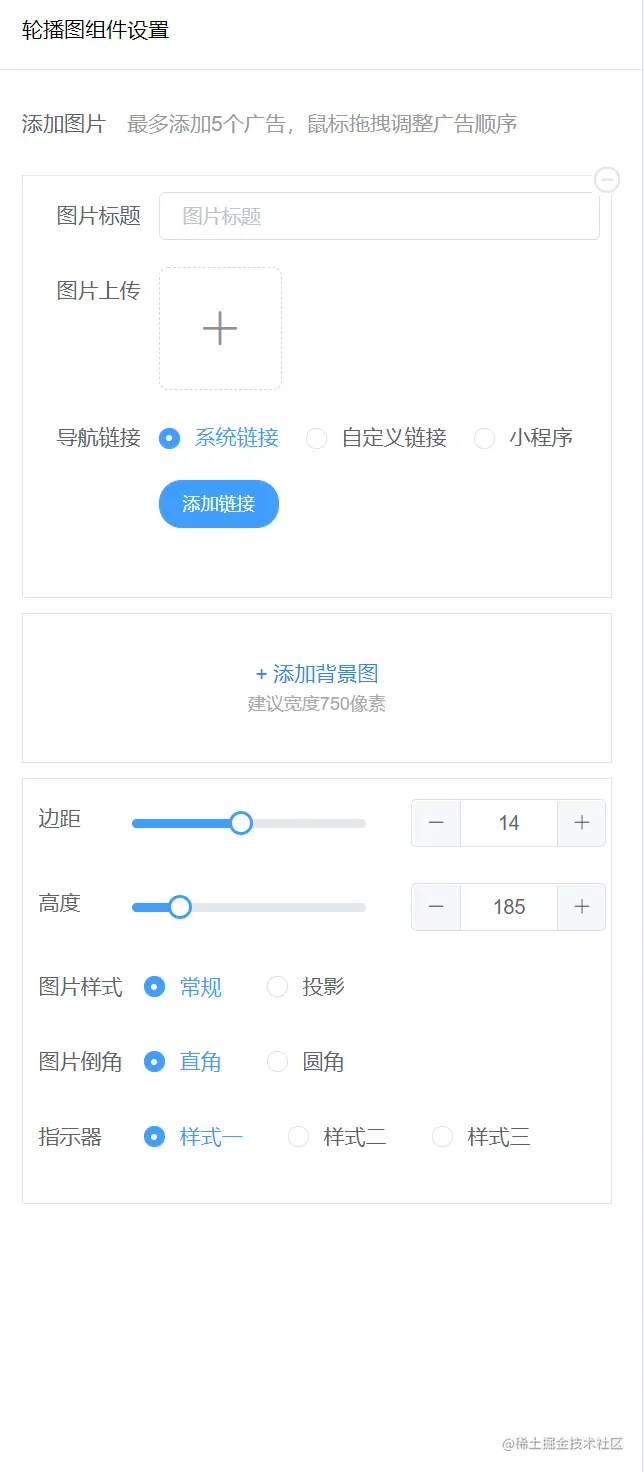Choose 圆角 image corner option
The width and height of the screenshot is (644, 1472).
[x=278, y=1062]
